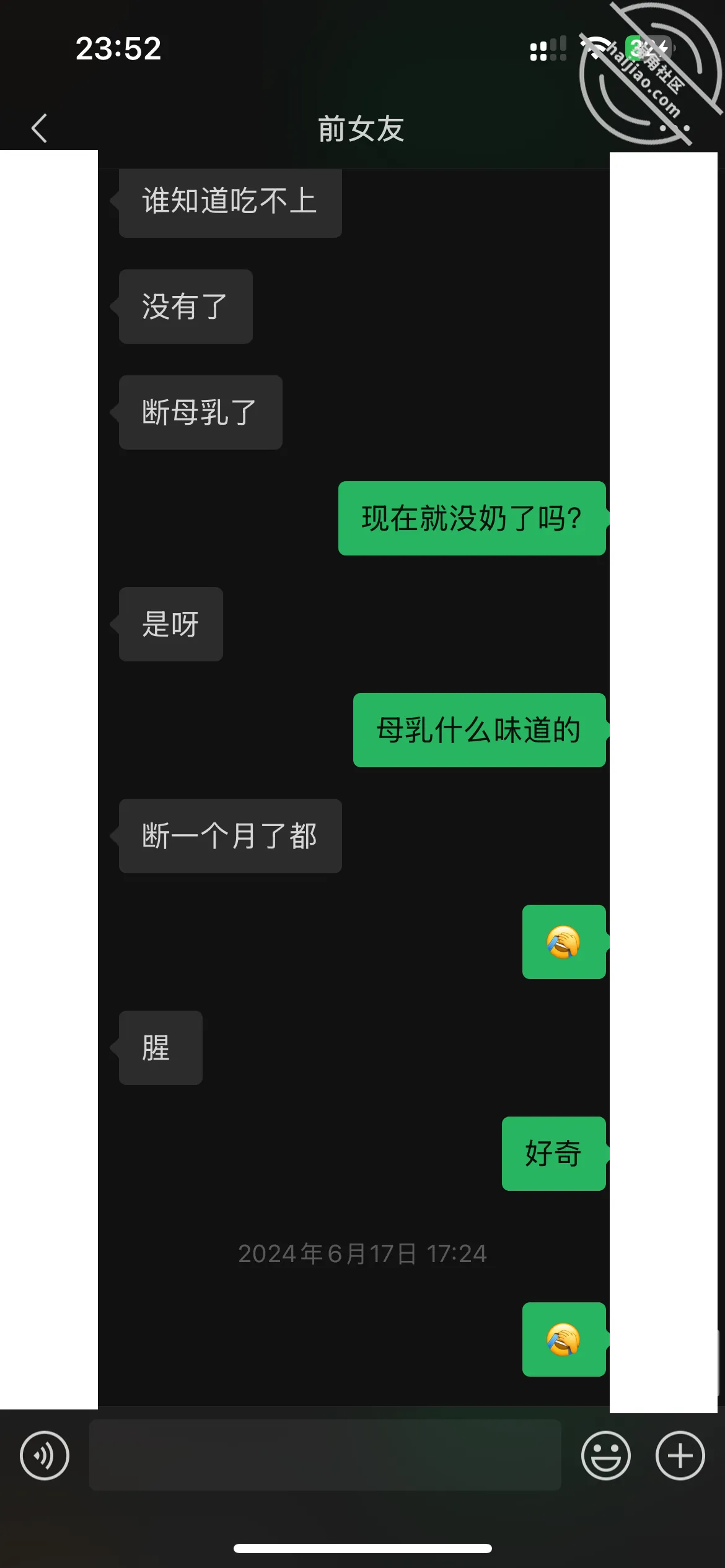
Task: Open the emoji sticker panel
Action: (605, 1455)
